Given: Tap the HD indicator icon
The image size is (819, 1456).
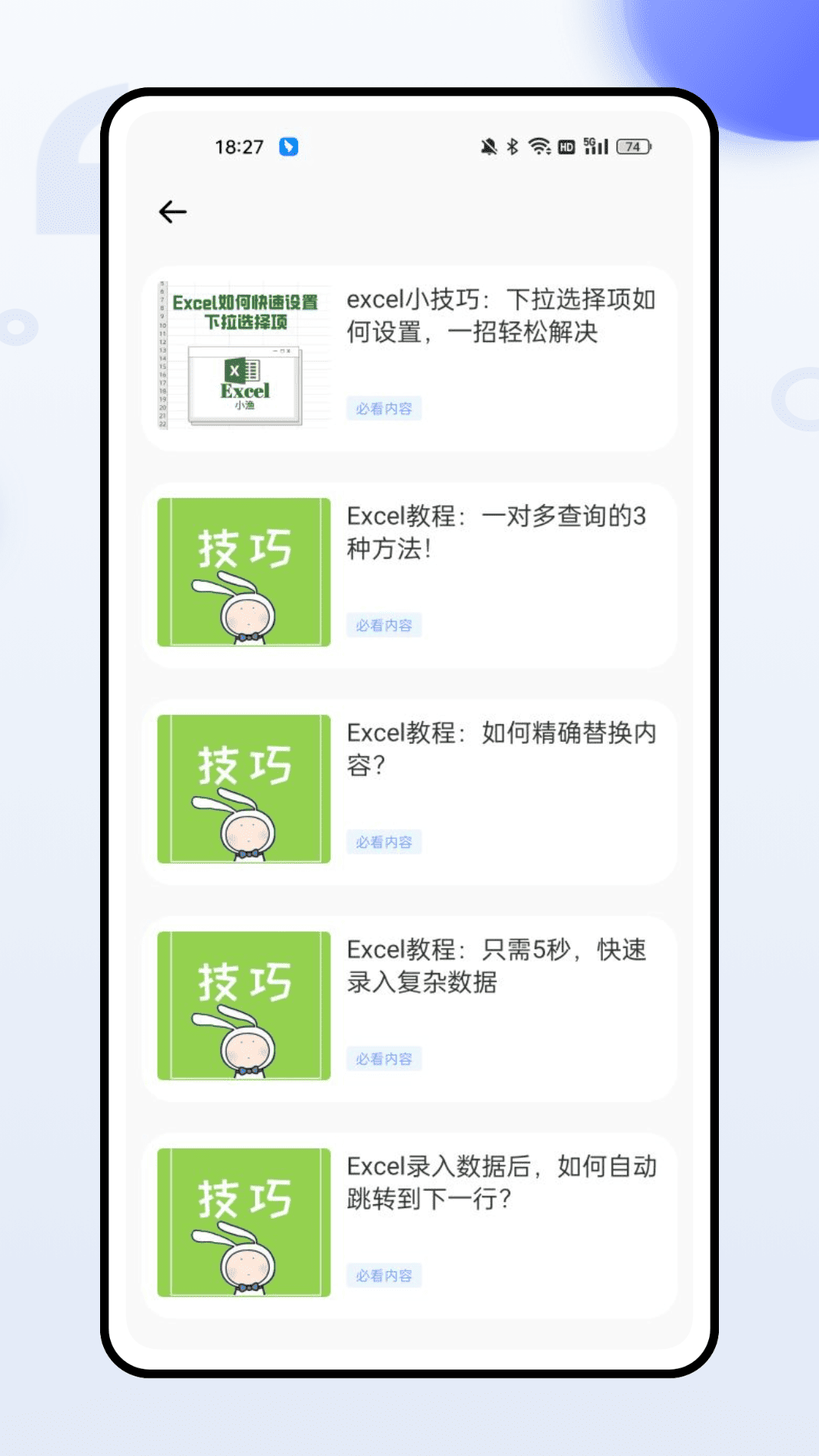Looking at the screenshot, I should pos(566,146).
